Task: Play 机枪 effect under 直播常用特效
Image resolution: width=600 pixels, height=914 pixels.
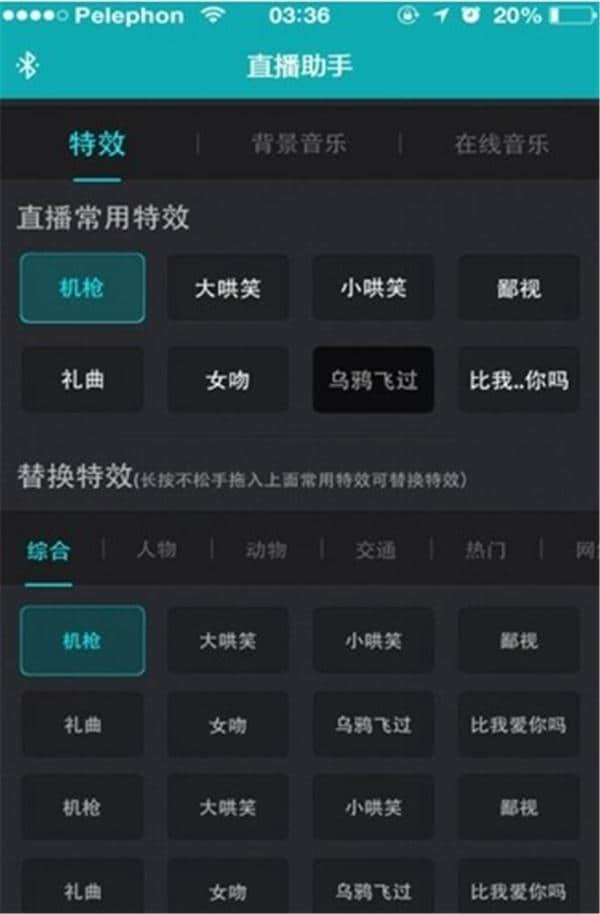Action: [x=82, y=288]
